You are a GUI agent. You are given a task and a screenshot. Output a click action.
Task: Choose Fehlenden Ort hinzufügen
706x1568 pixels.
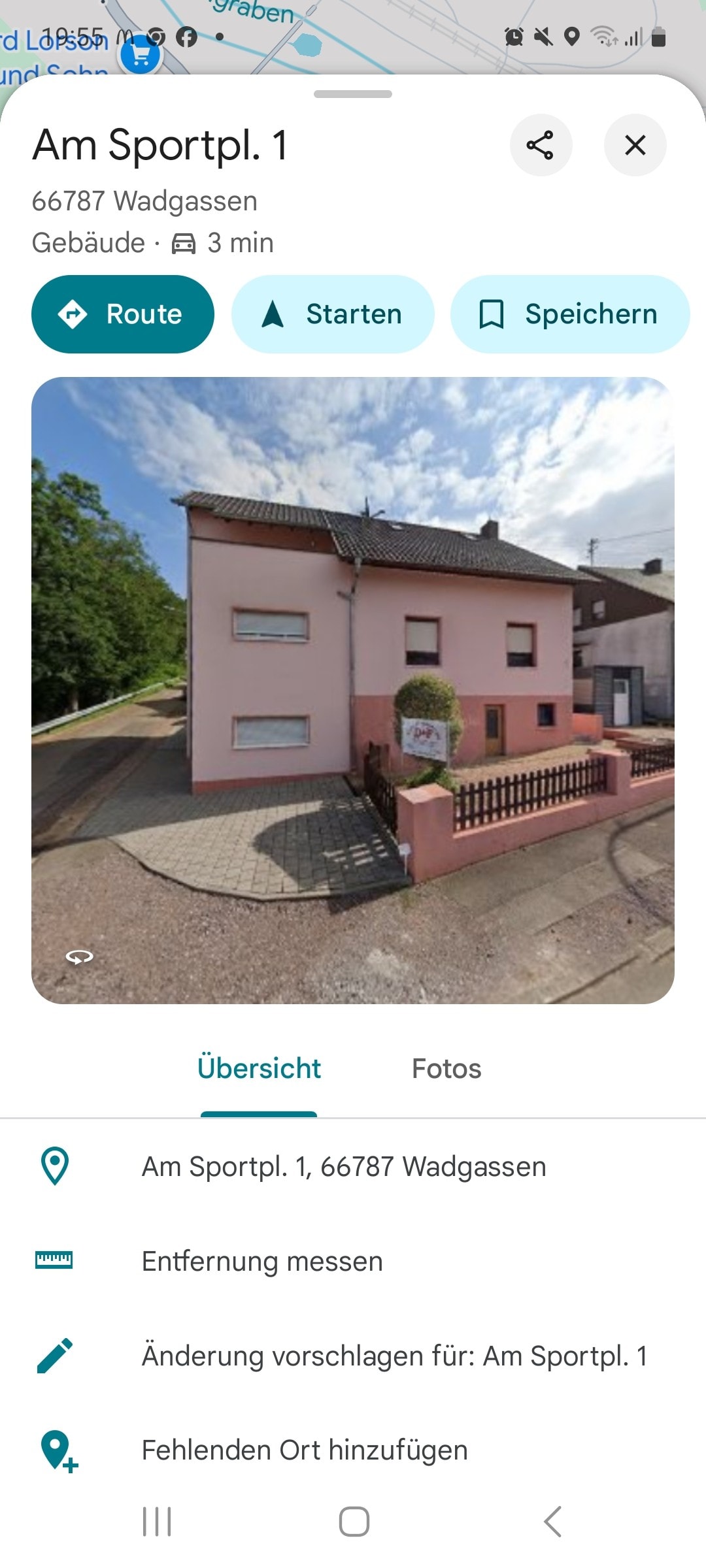305,1450
